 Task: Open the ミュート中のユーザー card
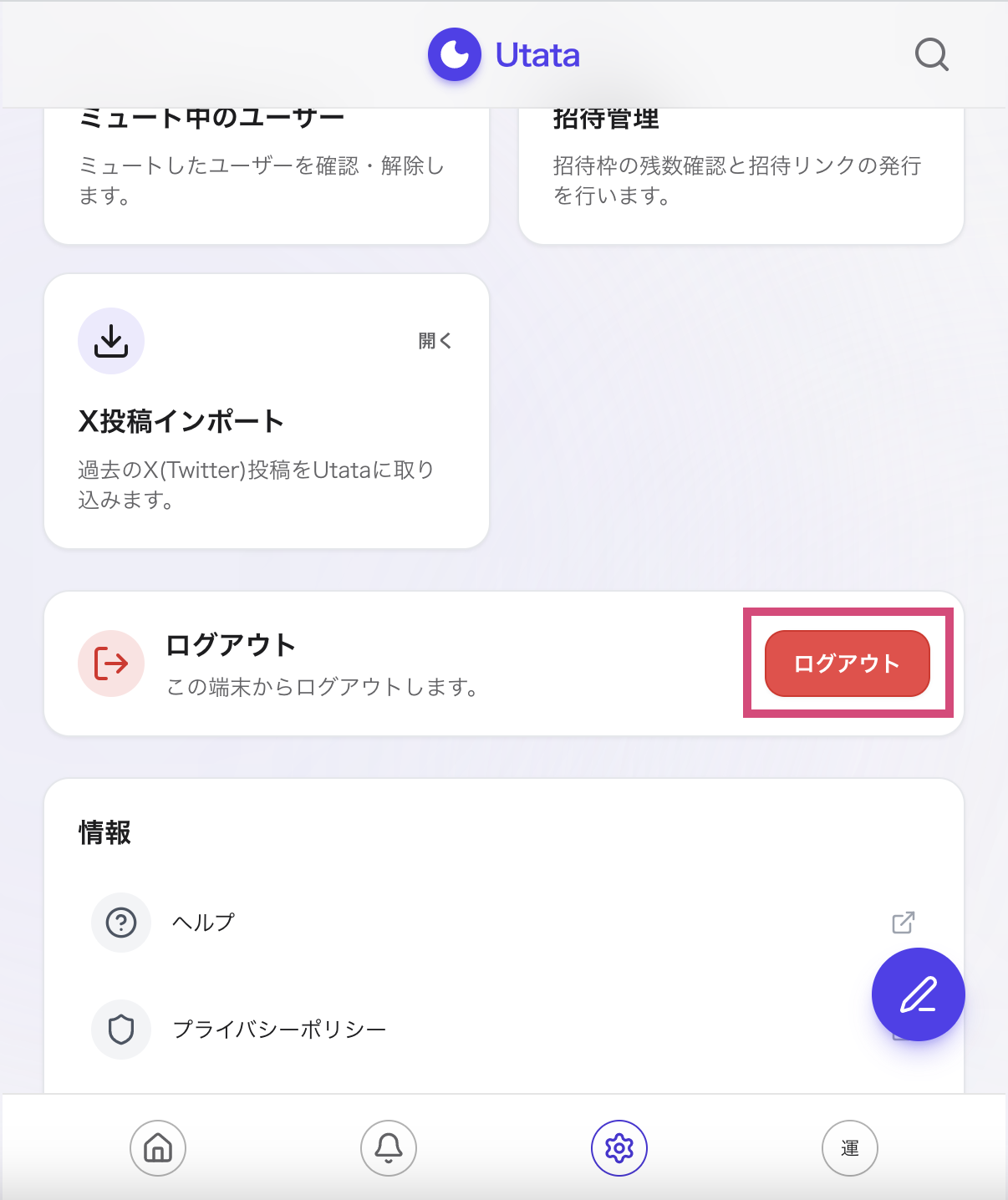coord(266,167)
